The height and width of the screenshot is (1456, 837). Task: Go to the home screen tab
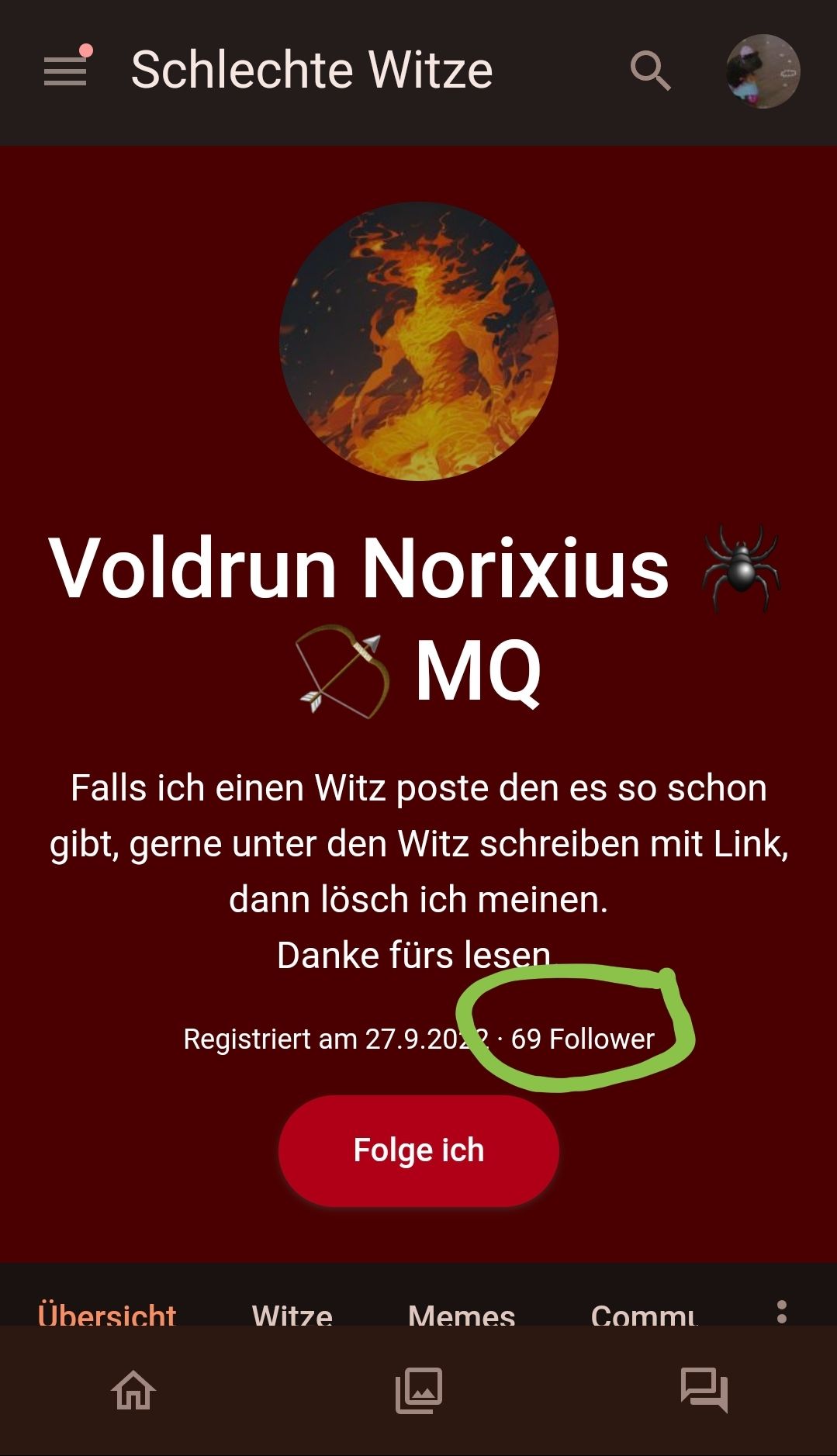pos(133,1390)
